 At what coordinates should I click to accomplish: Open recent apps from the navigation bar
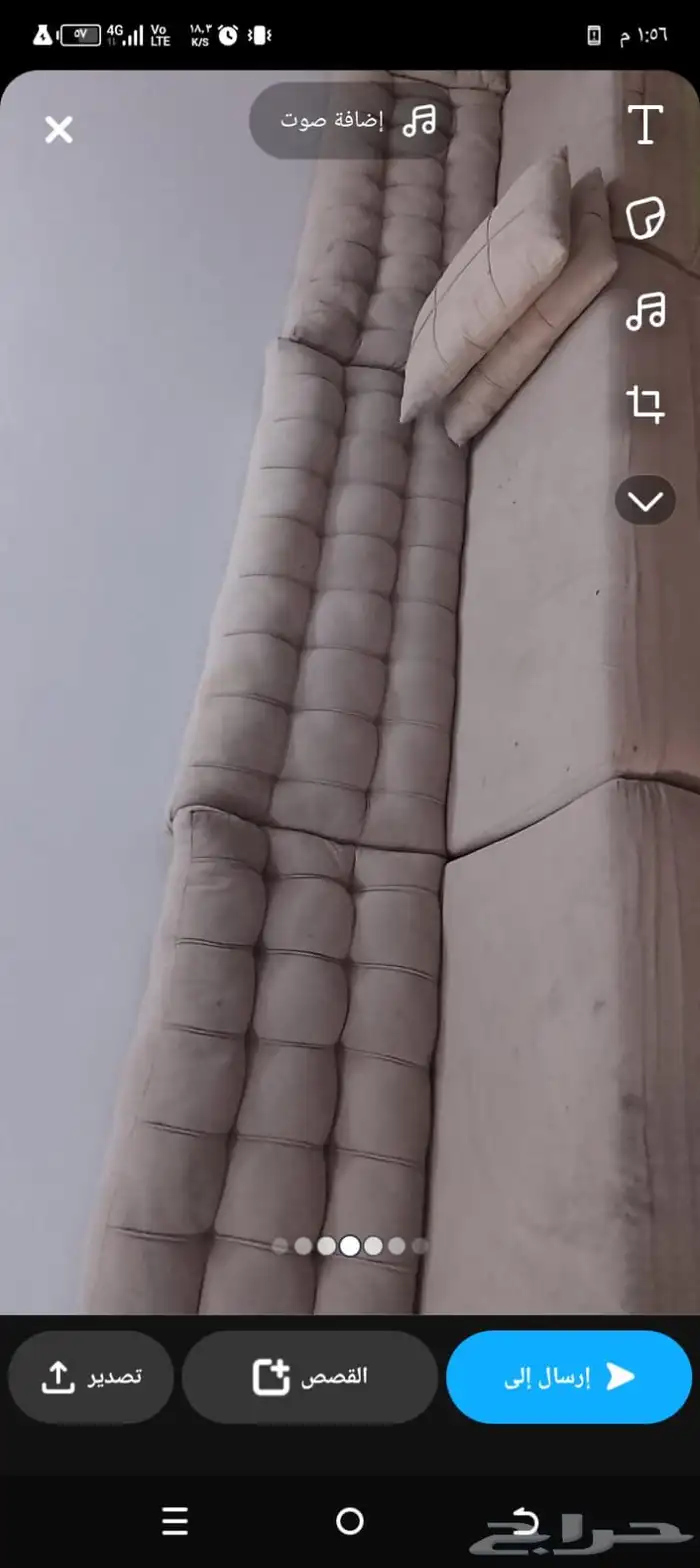coord(175,1521)
